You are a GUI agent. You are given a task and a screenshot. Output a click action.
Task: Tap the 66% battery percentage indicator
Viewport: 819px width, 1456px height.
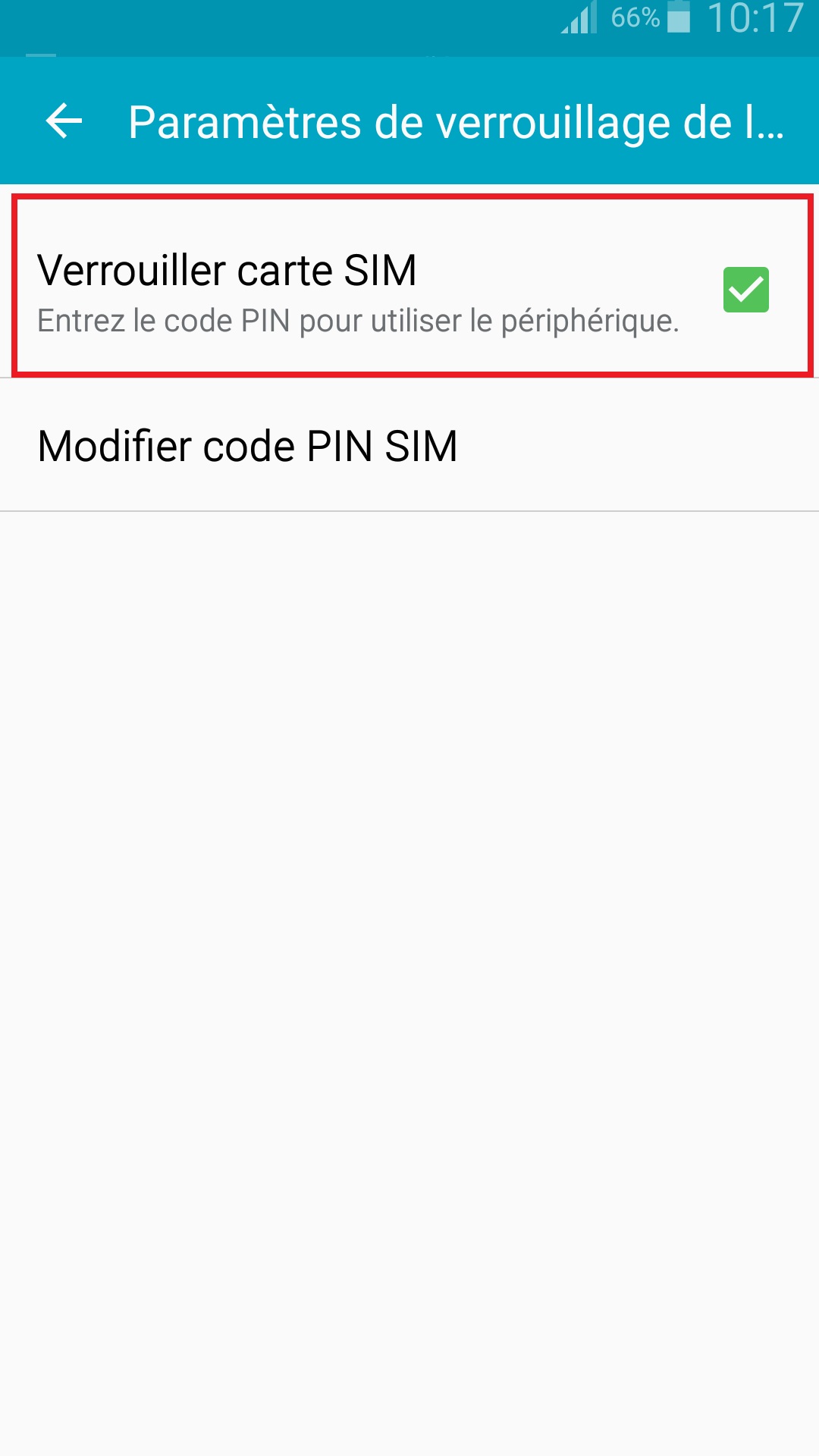(x=633, y=19)
